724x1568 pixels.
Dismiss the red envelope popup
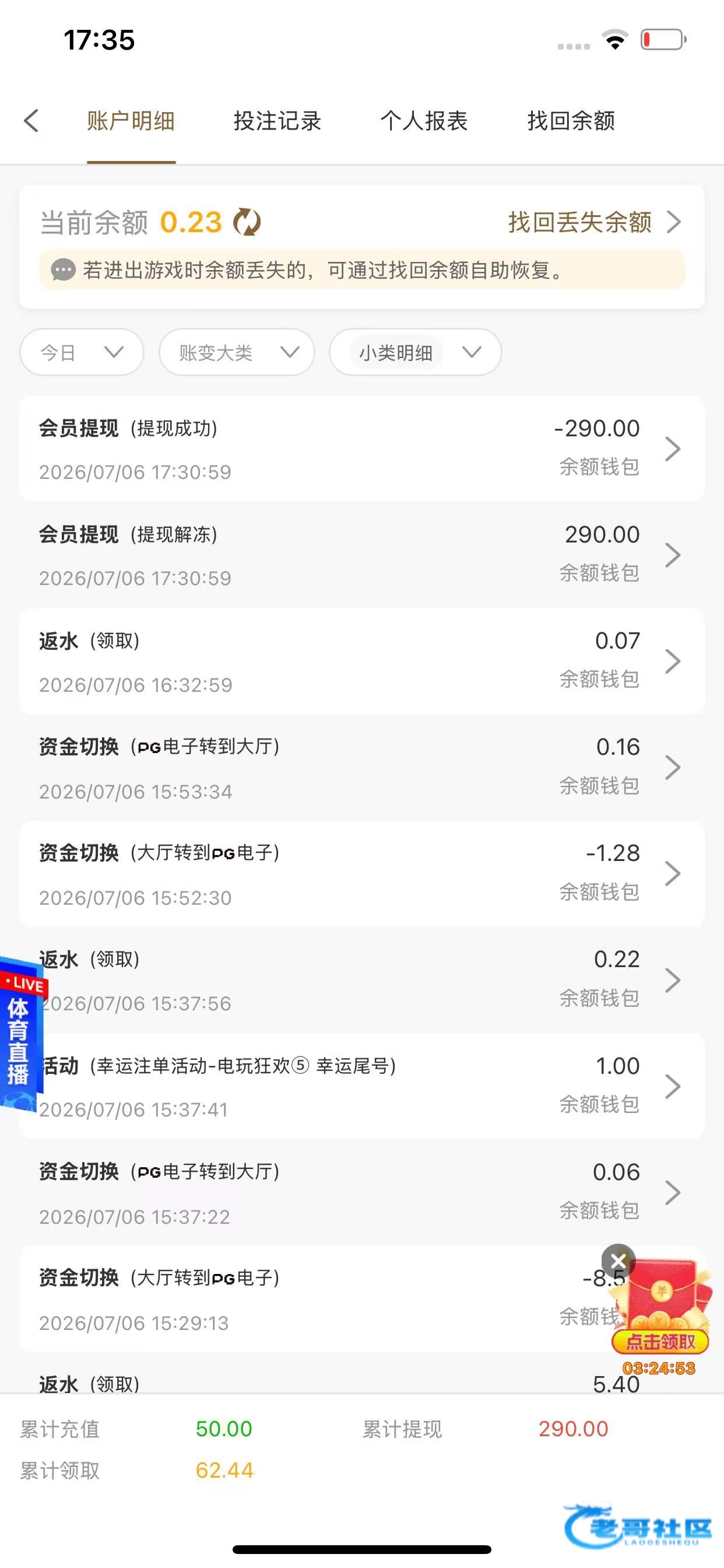pos(618,1261)
